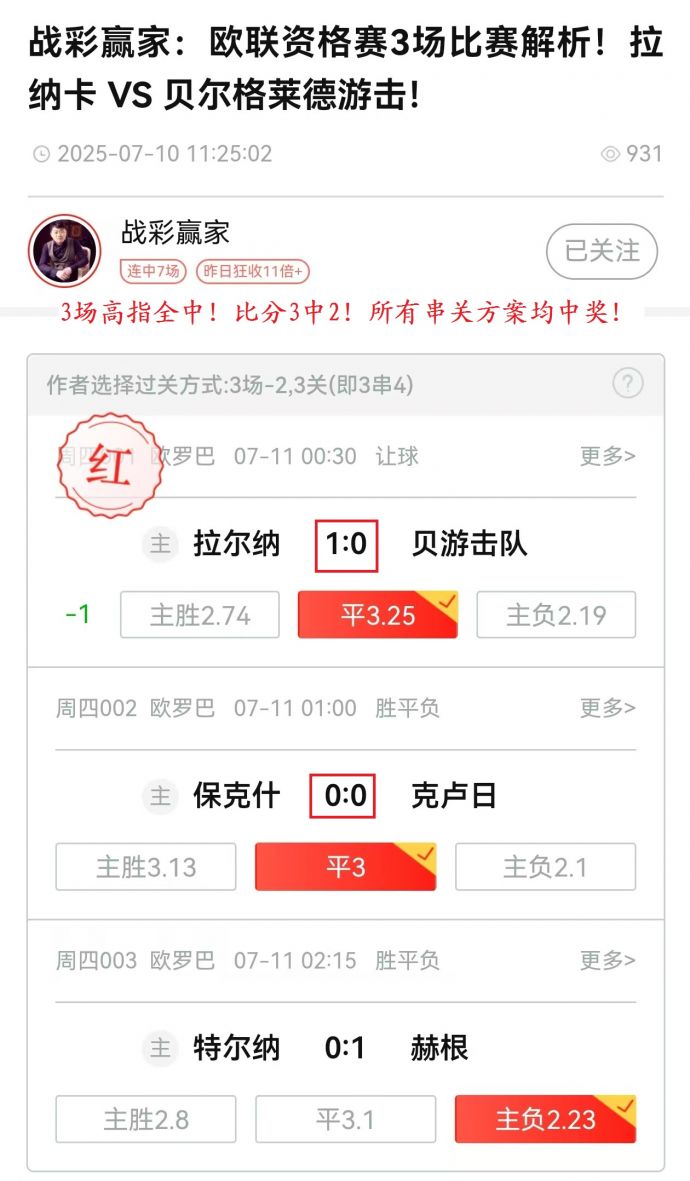Select 主负2.19 odds option
The height and width of the screenshot is (1181, 690).
pyautogui.click(x=556, y=615)
